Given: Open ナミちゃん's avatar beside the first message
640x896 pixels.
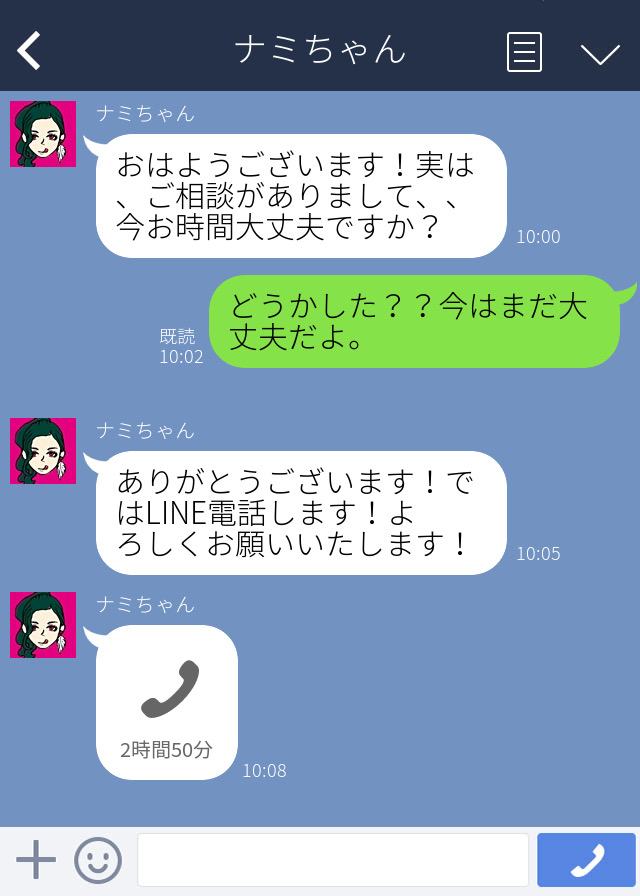Looking at the screenshot, I should [x=43, y=134].
